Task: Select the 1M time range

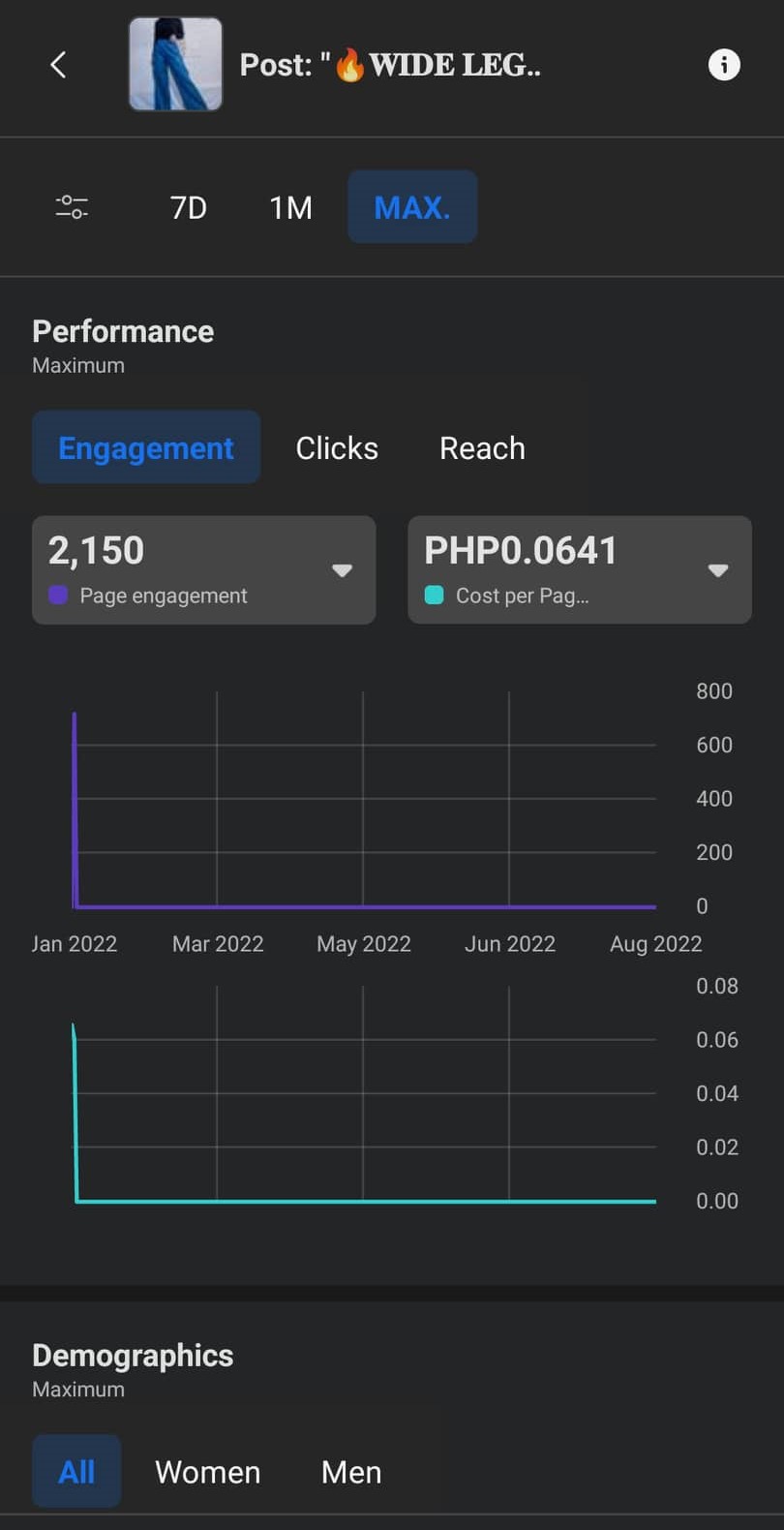Action: tap(290, 207)
